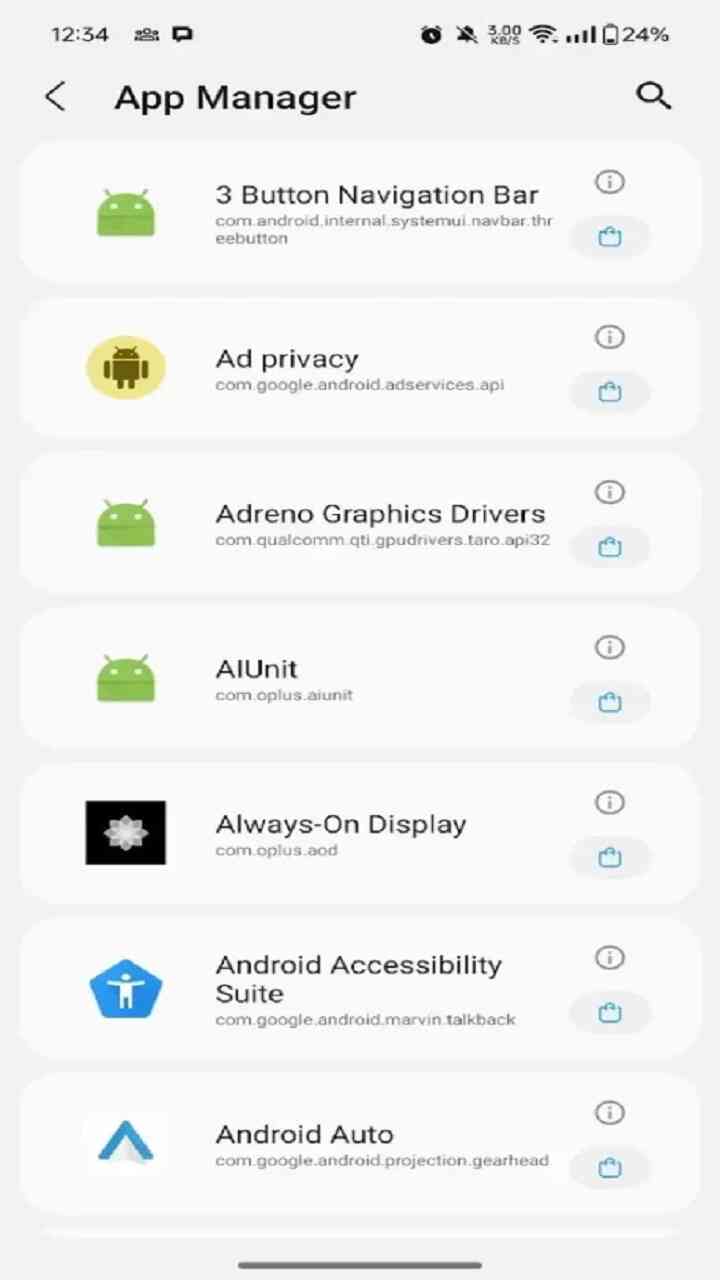Open the search icon in the app bar

click(x=653, y=96)
